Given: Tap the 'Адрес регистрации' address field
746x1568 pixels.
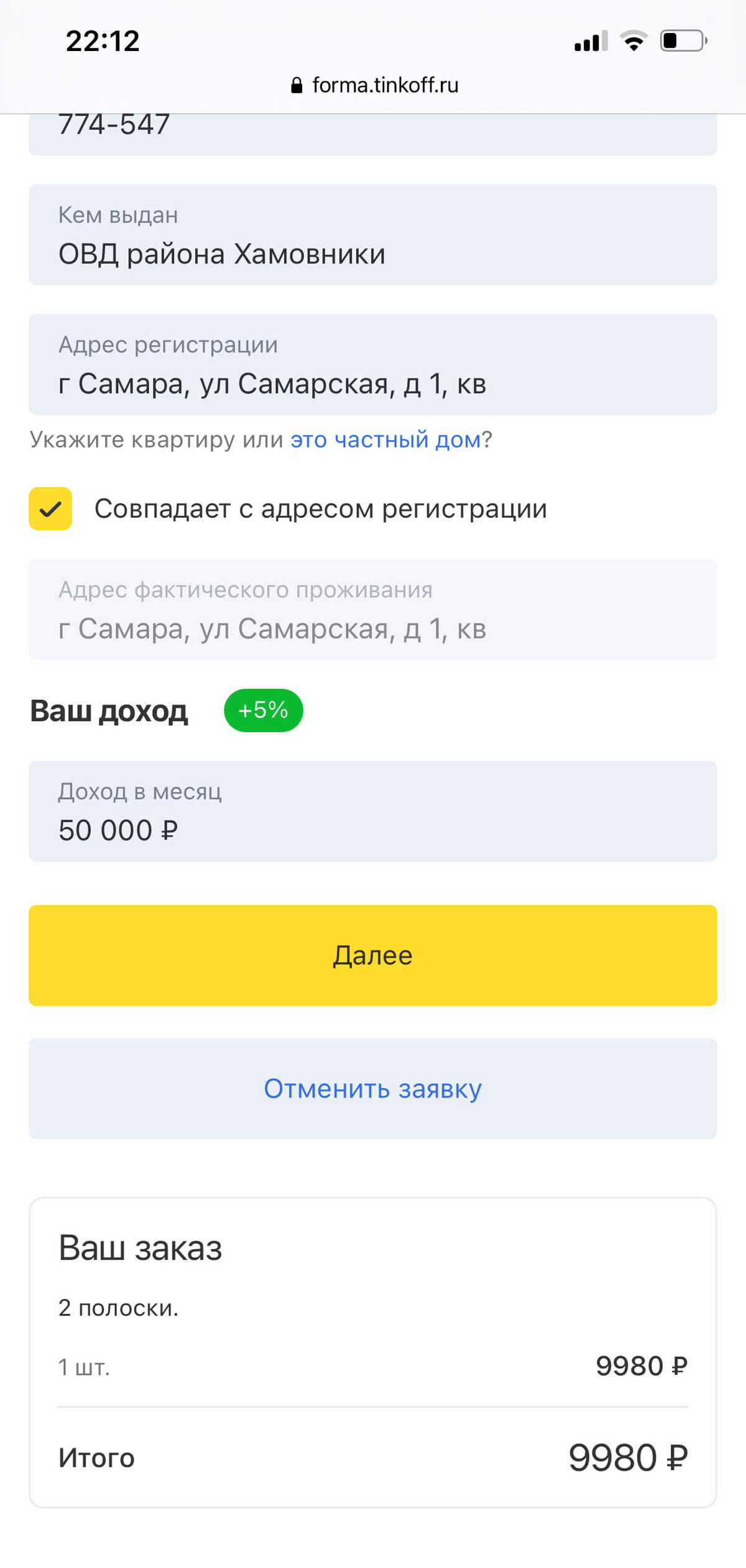Looking at the screenshot, I should 373,365.
